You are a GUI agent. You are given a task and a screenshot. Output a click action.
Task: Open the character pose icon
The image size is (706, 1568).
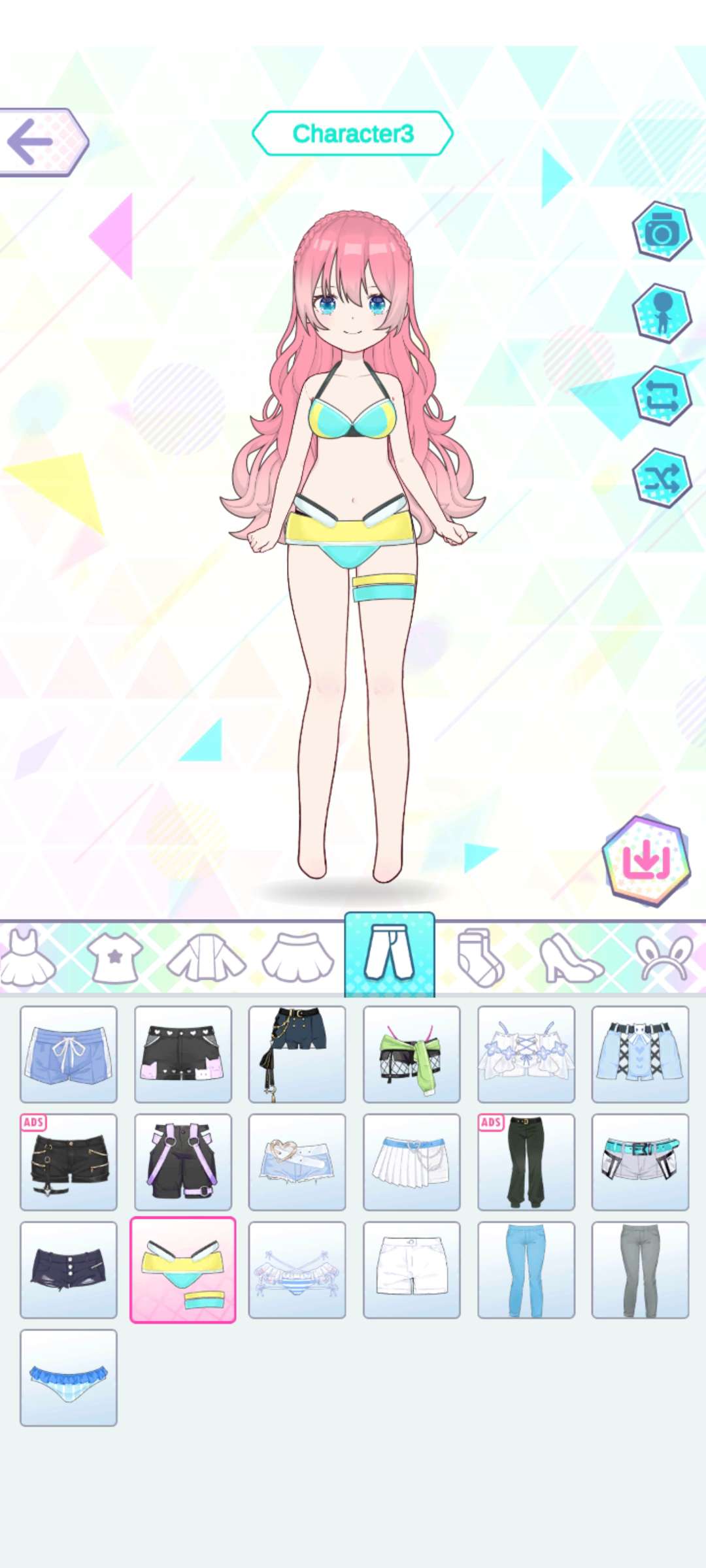pos(662,314)
